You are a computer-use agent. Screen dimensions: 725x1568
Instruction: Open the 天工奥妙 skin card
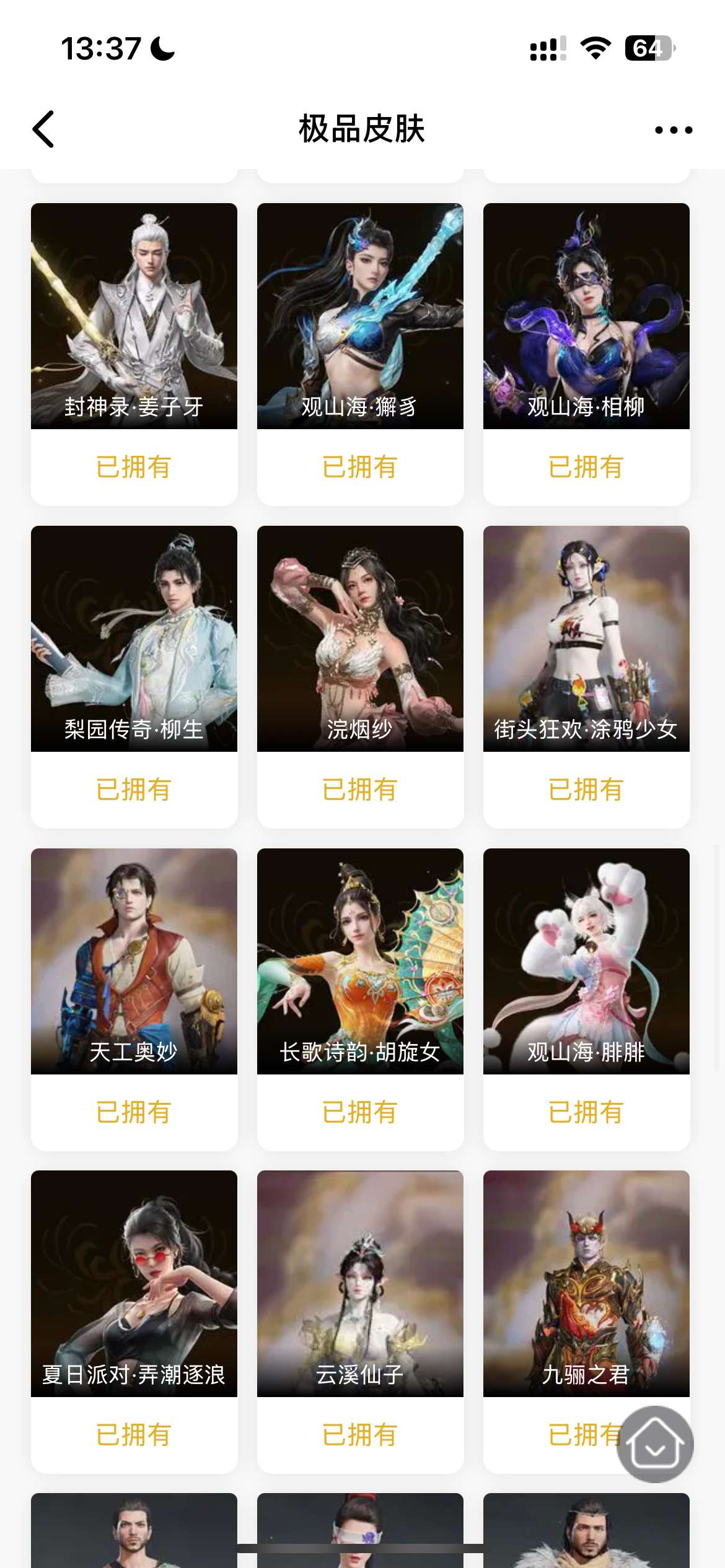(134, 961)
